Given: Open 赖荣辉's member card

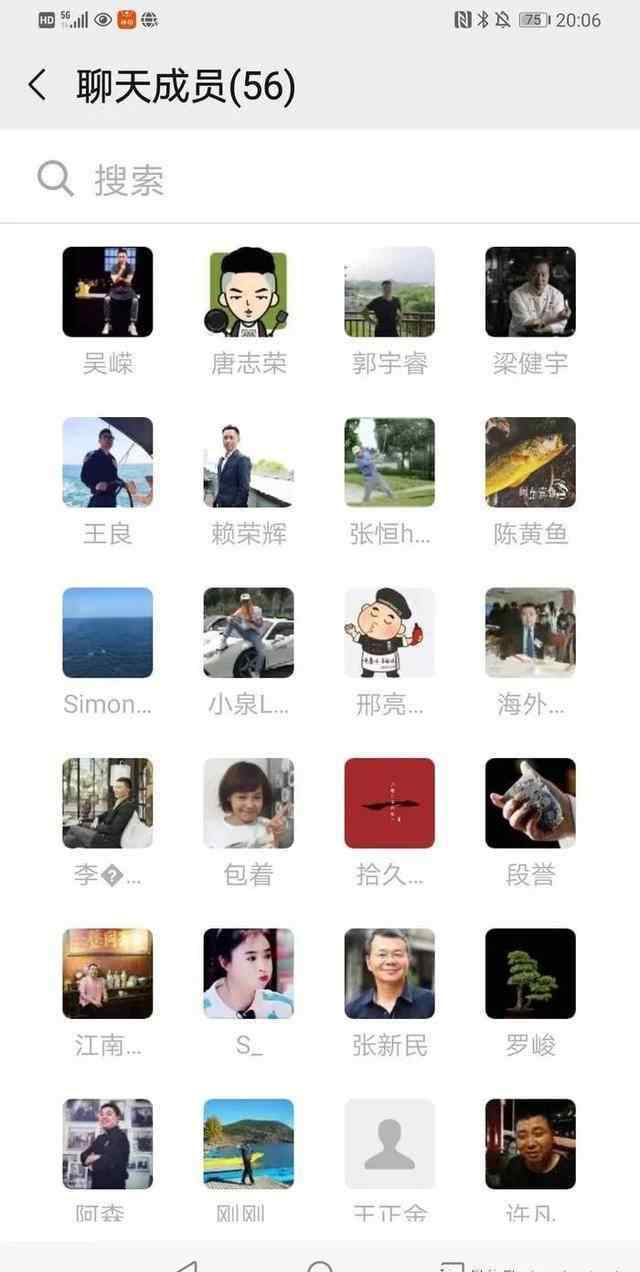Looking at the screenshot, I should tap(249, 462).
